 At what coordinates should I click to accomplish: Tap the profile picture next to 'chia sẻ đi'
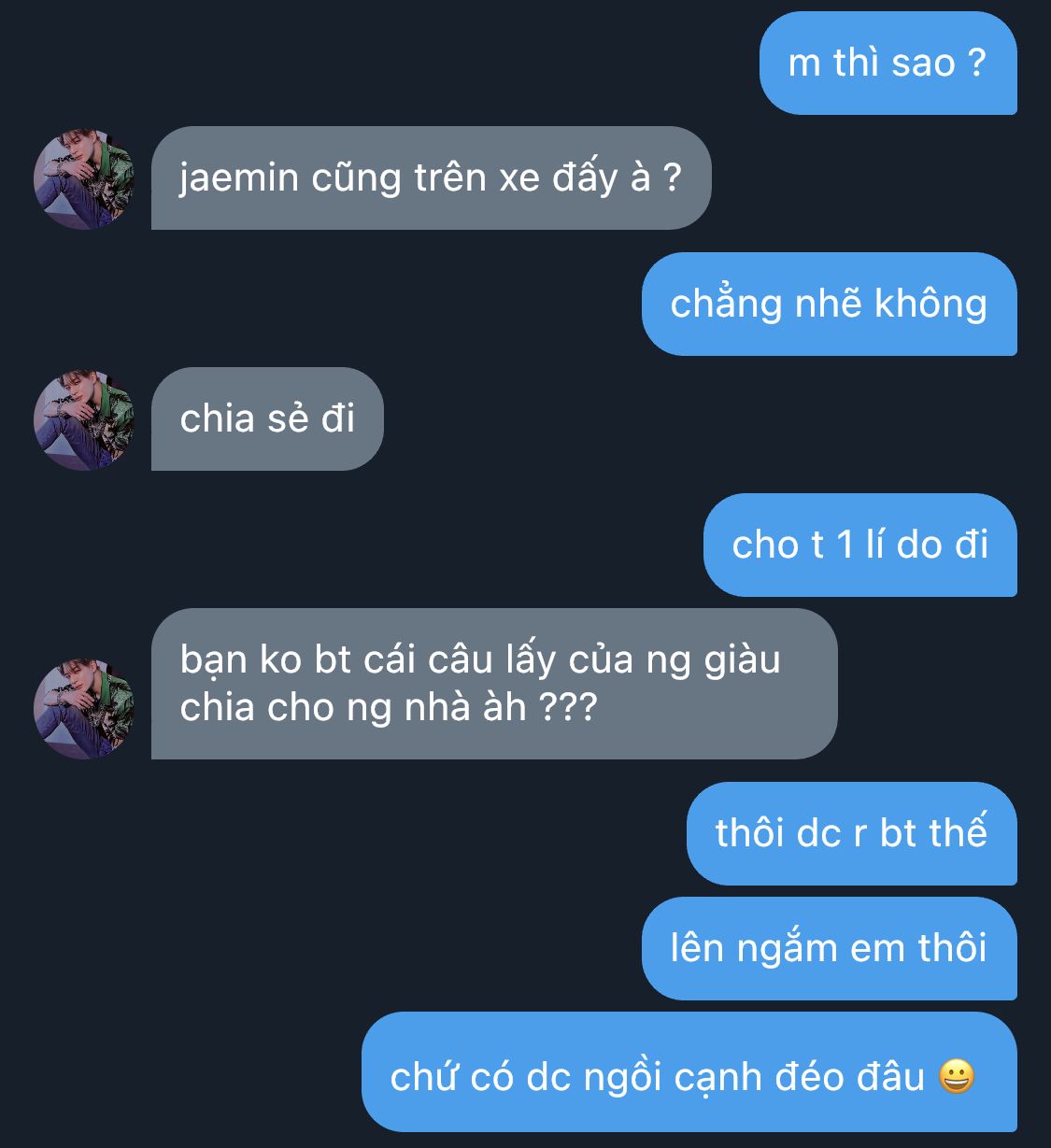[x=84, y=420]
